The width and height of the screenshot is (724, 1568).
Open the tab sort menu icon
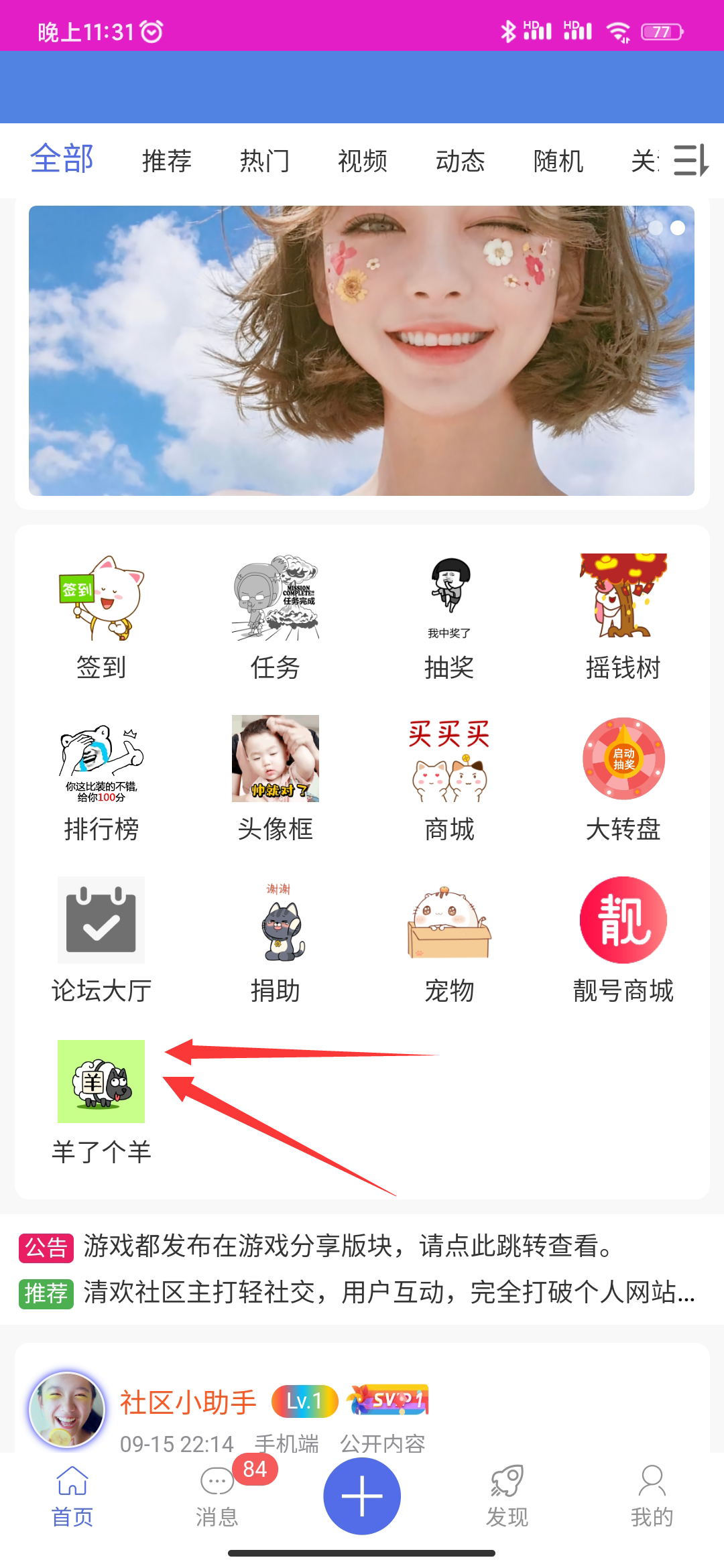(x=690, y=161)
